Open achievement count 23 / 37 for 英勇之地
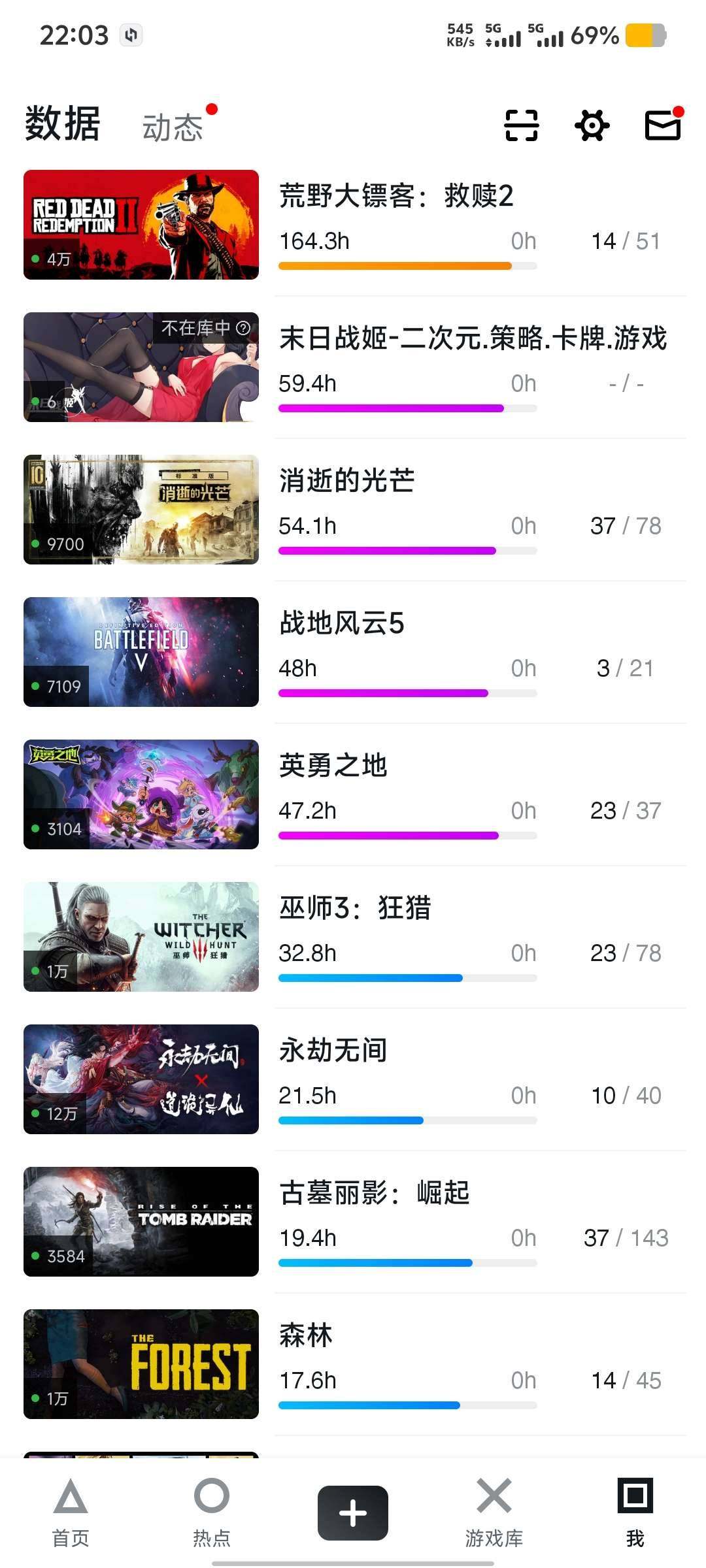Image resolution: width=706 pixels, height=1568 pixels. (x=624, y=810)
